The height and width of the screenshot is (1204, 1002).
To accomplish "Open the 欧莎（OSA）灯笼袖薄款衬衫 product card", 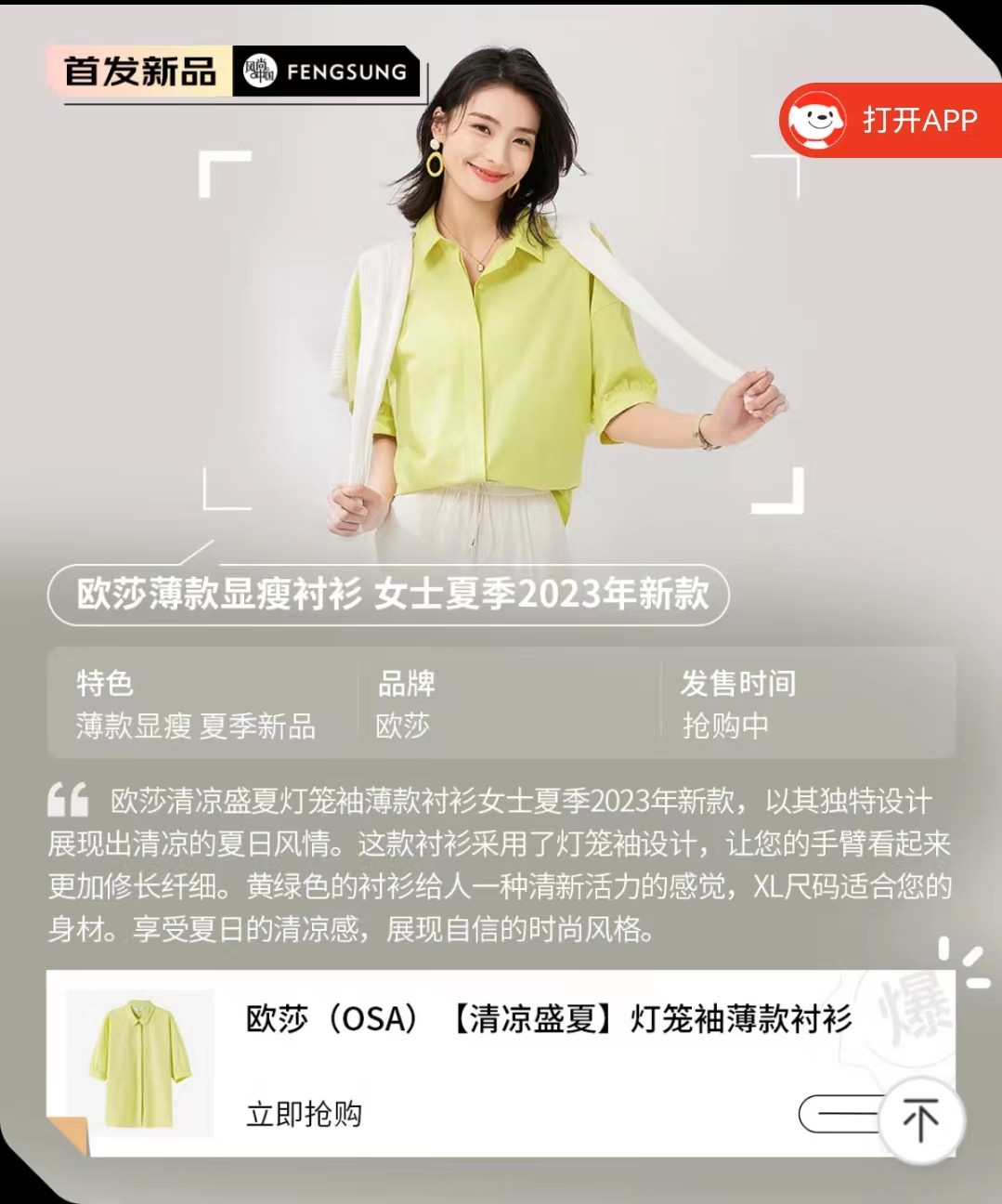I will click(548, 1020).
